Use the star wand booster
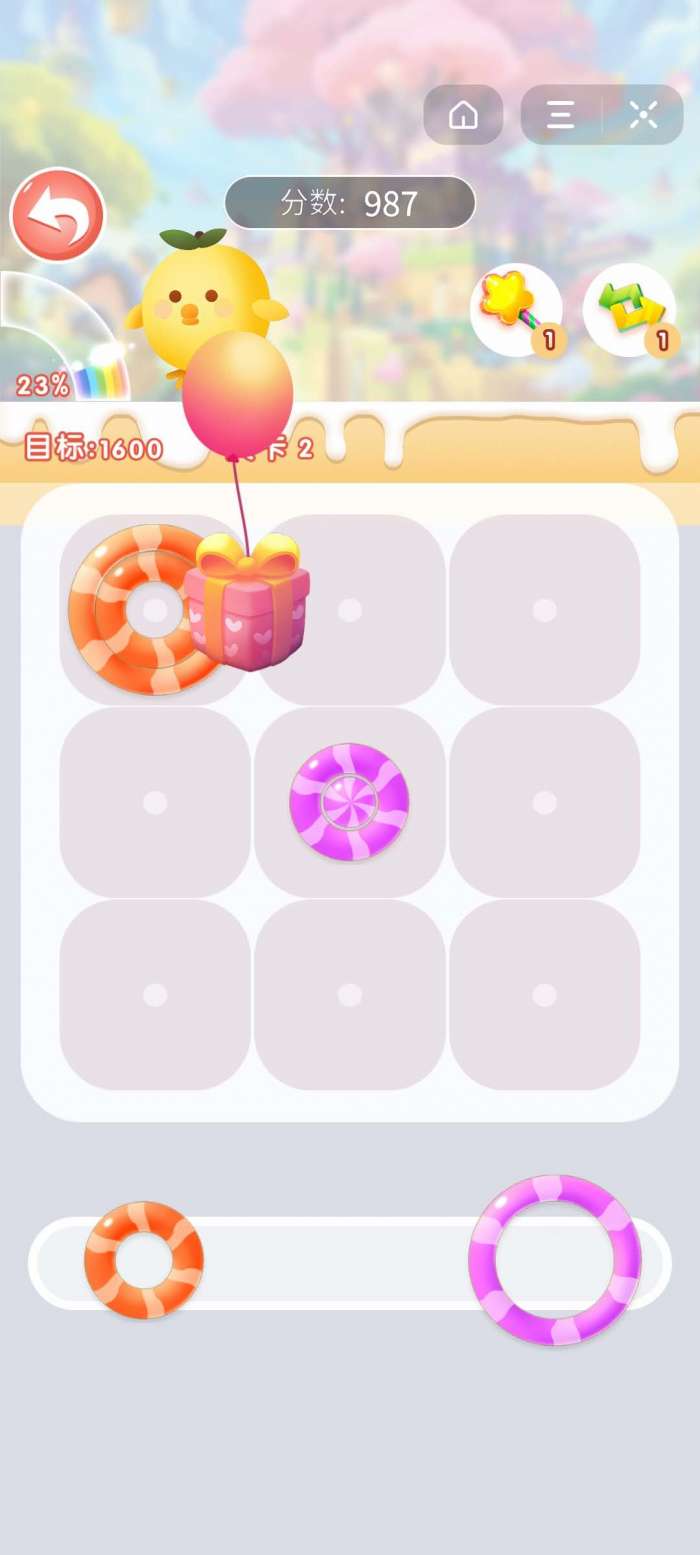The height and width of the screenshot is (1555, 700). (x=515, y=308)
